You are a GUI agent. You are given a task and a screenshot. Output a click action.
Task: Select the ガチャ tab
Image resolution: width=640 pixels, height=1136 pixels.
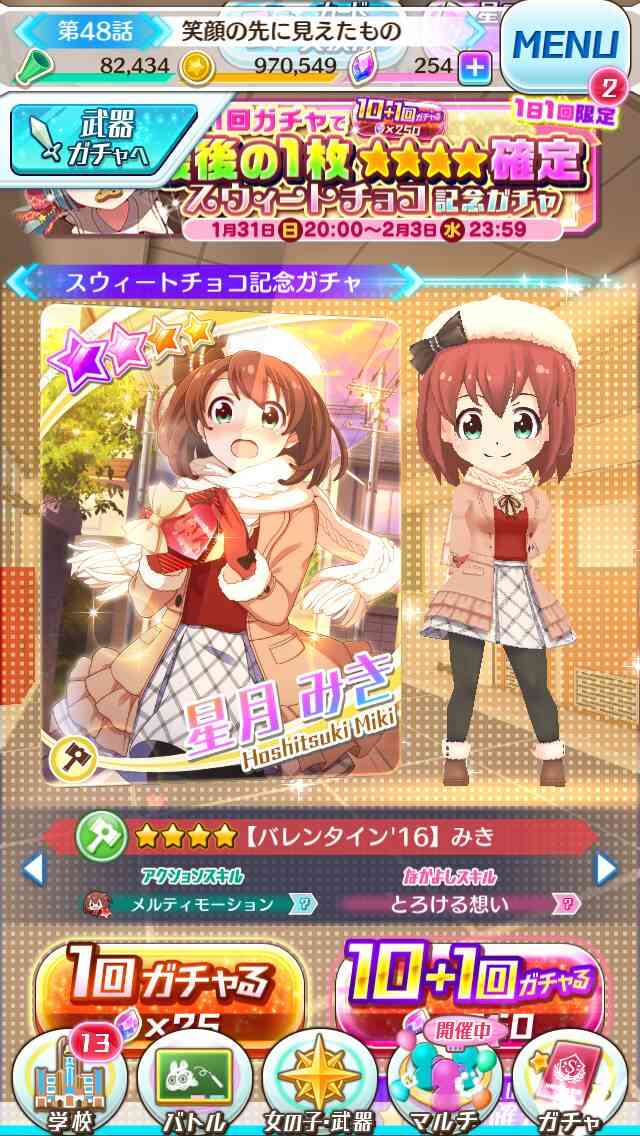(x=569, y=1085)
